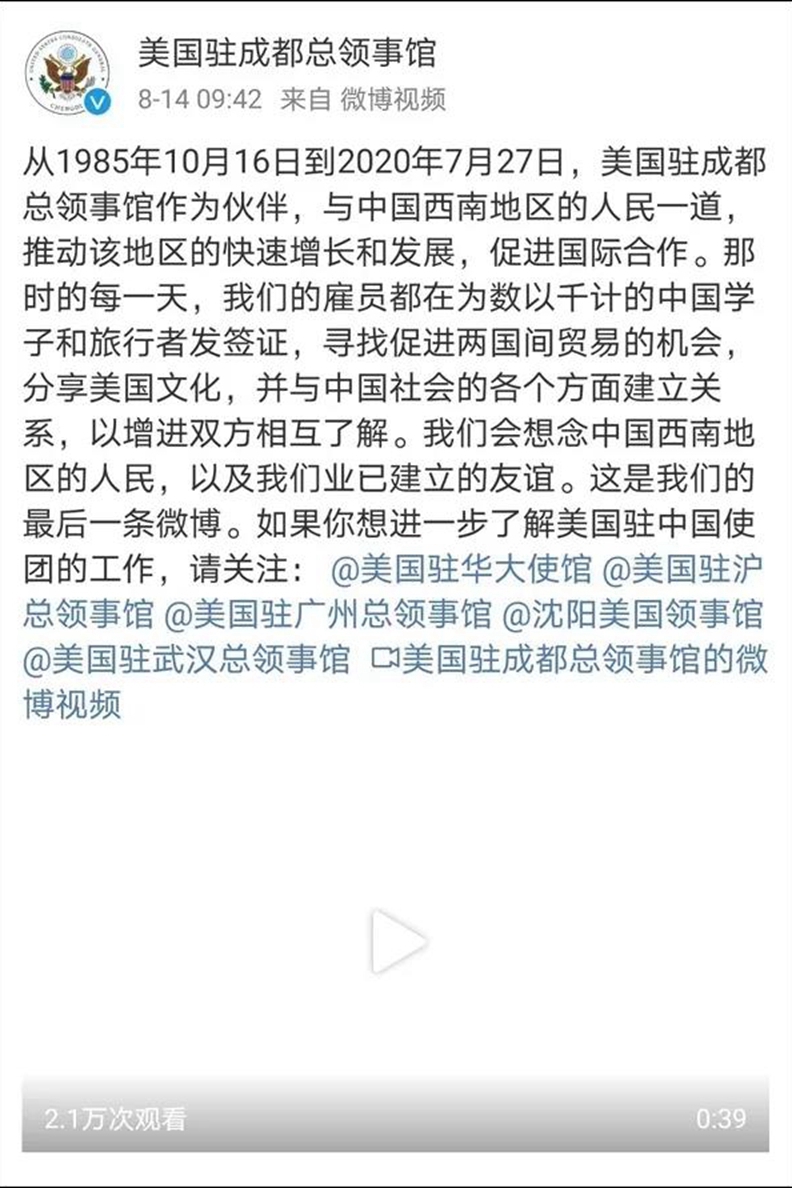Play the 0:39 video
The image size is (792, 1188).
[x=396, y=941]
